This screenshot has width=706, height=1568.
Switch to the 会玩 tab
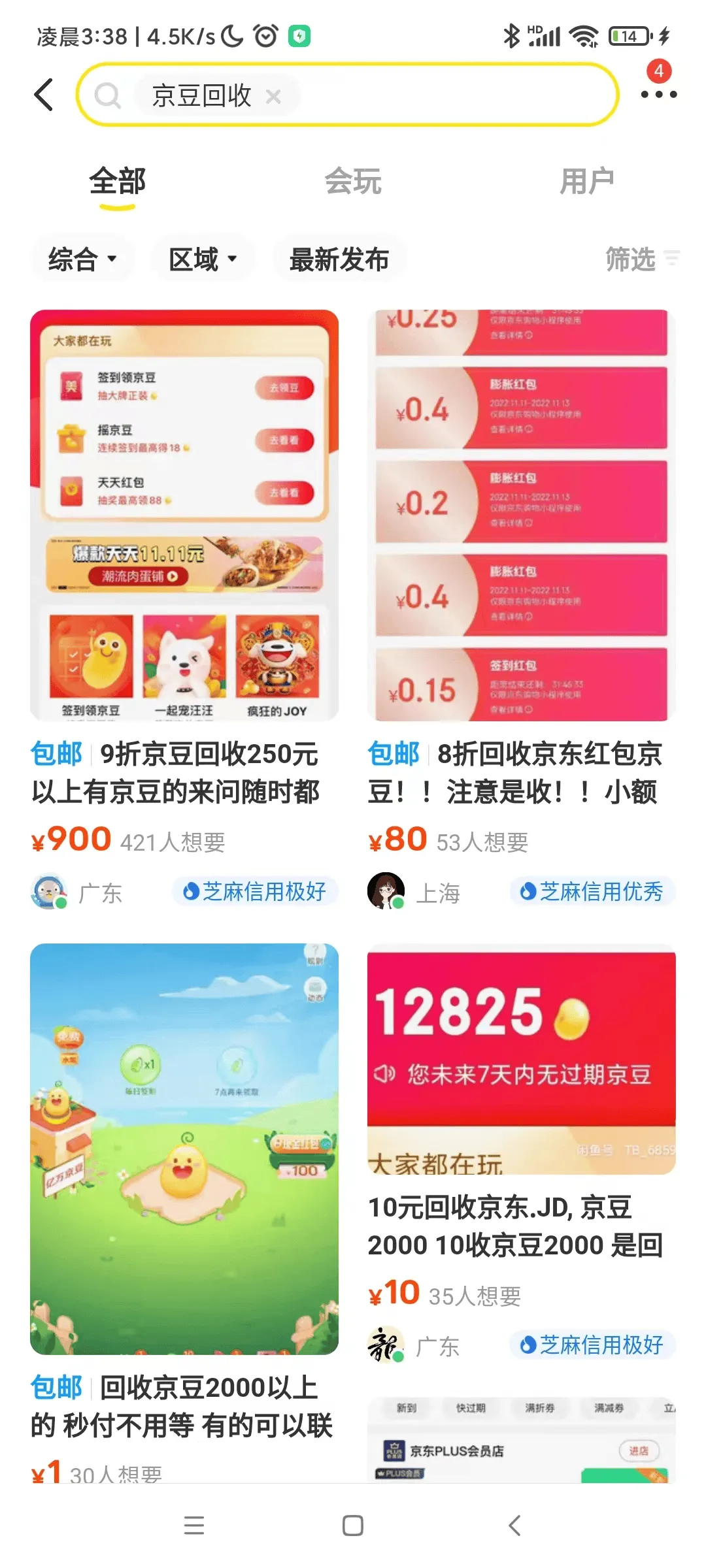pyautogui.click(x=353, y=181)
